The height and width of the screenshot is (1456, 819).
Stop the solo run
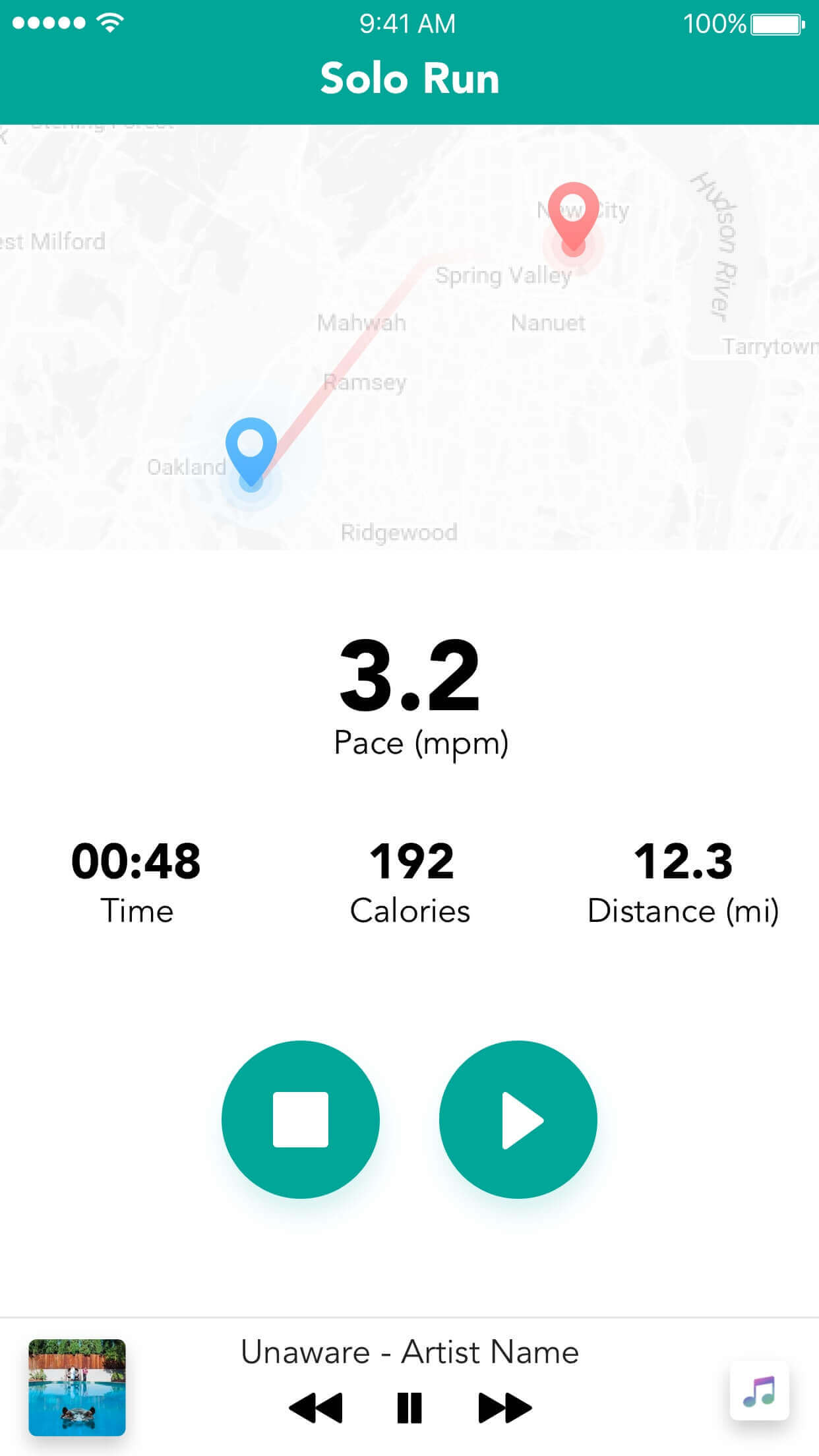pos(301,1119)
